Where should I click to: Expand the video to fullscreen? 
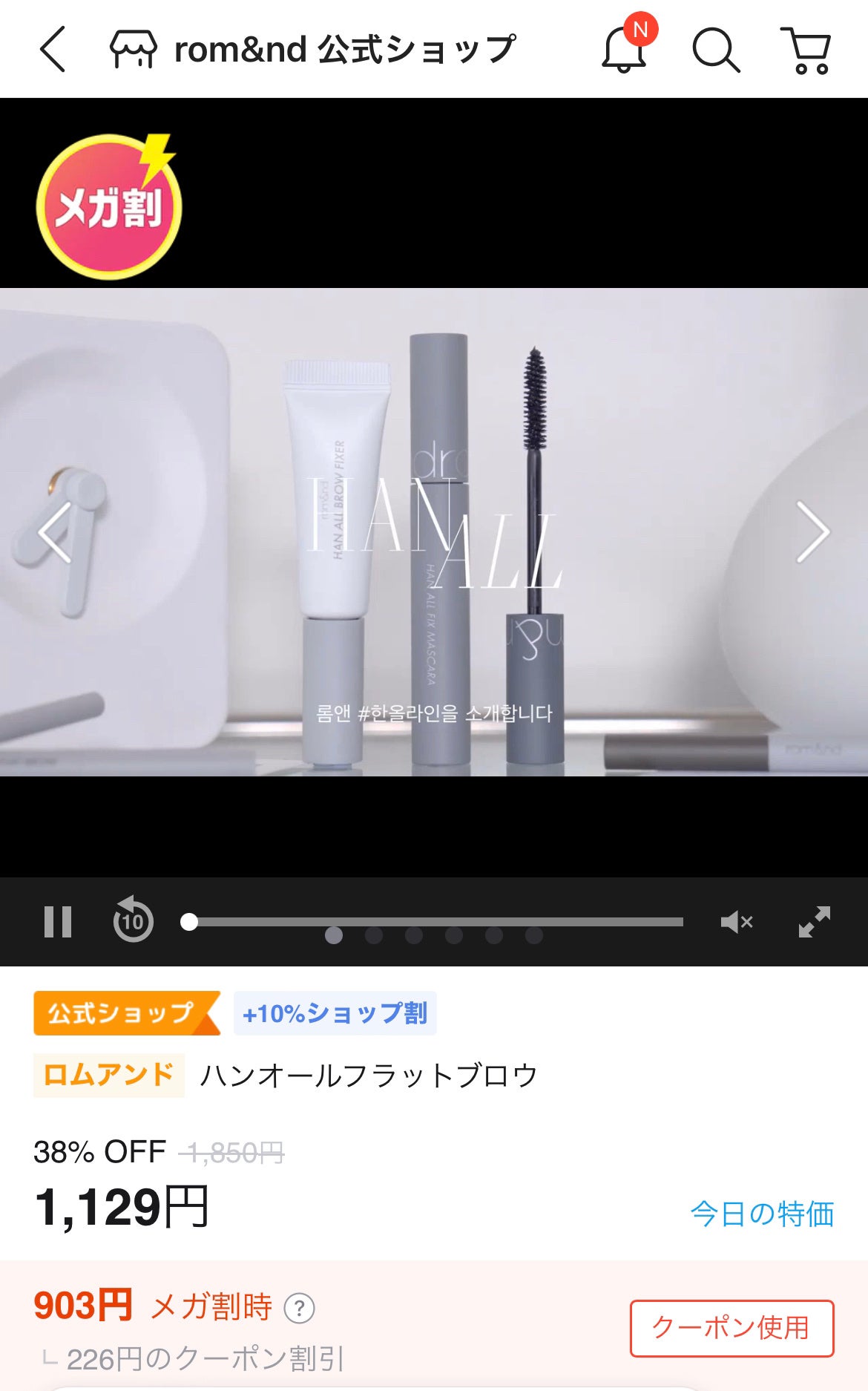pos(814,922)
